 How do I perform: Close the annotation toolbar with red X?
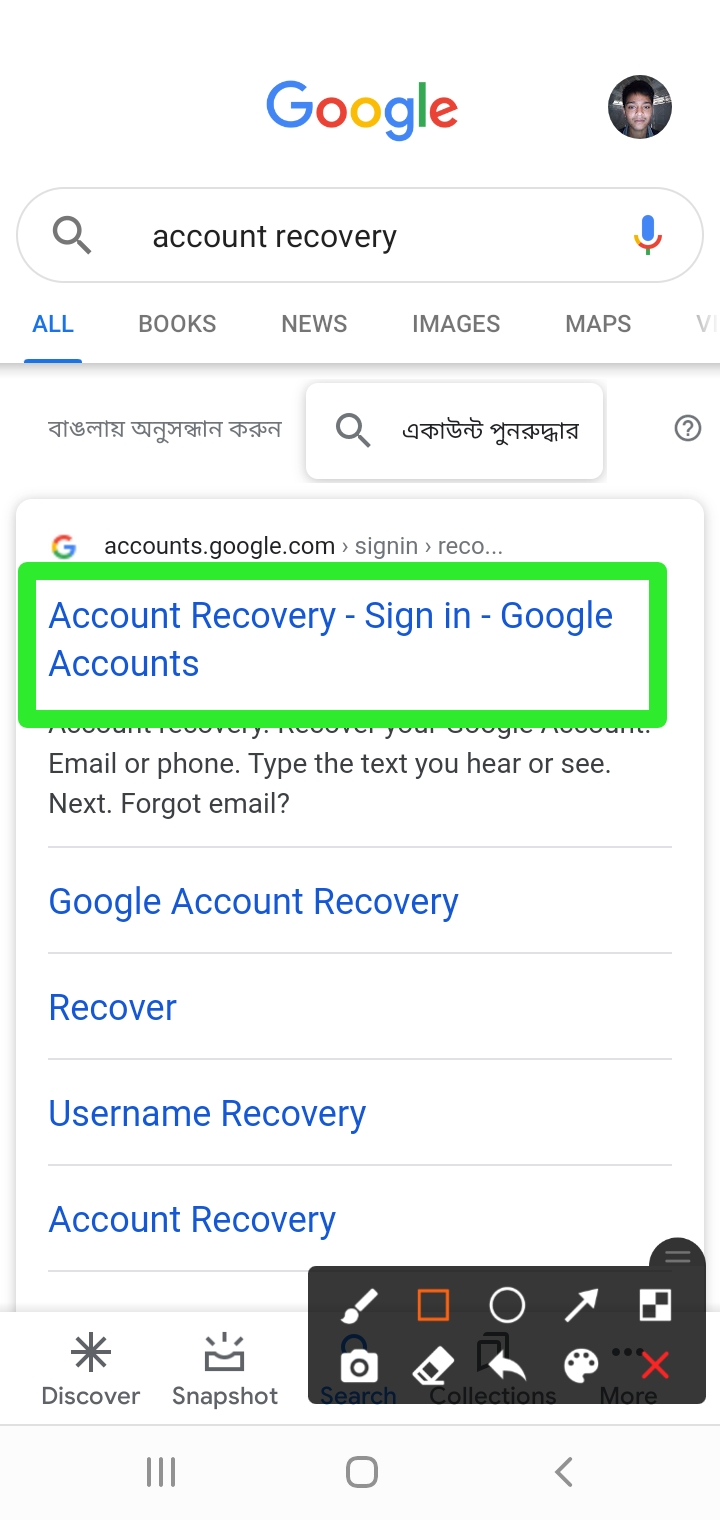pyautogui.click(x=655, y=1365)
